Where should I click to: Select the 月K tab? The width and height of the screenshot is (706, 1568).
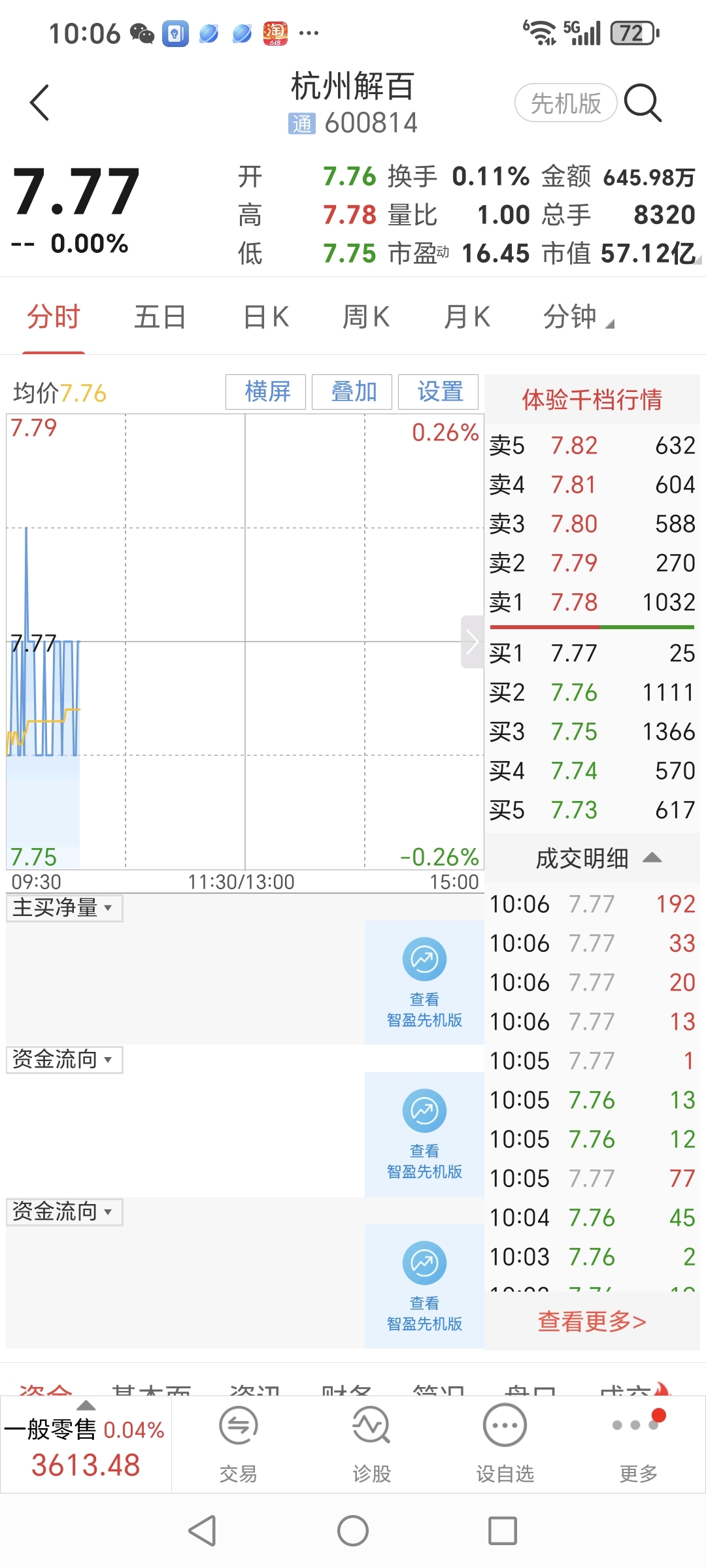(x=467, y=317)
